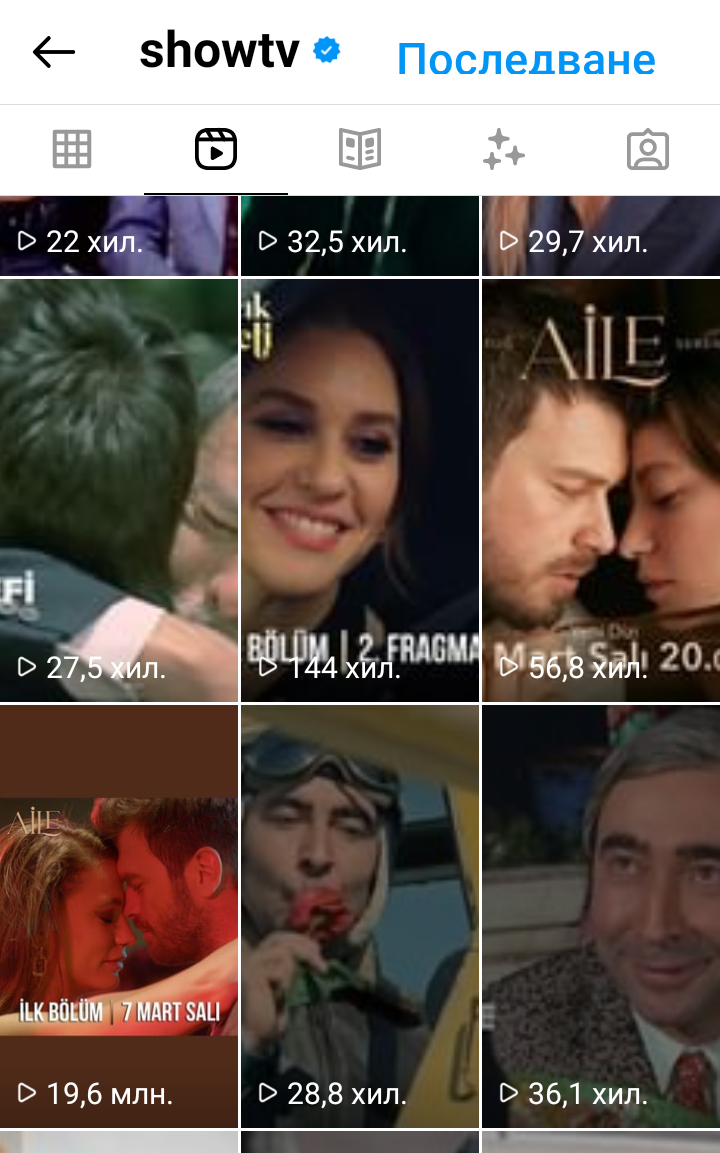Play the reel with 144 хил. views

pos(360,490)
